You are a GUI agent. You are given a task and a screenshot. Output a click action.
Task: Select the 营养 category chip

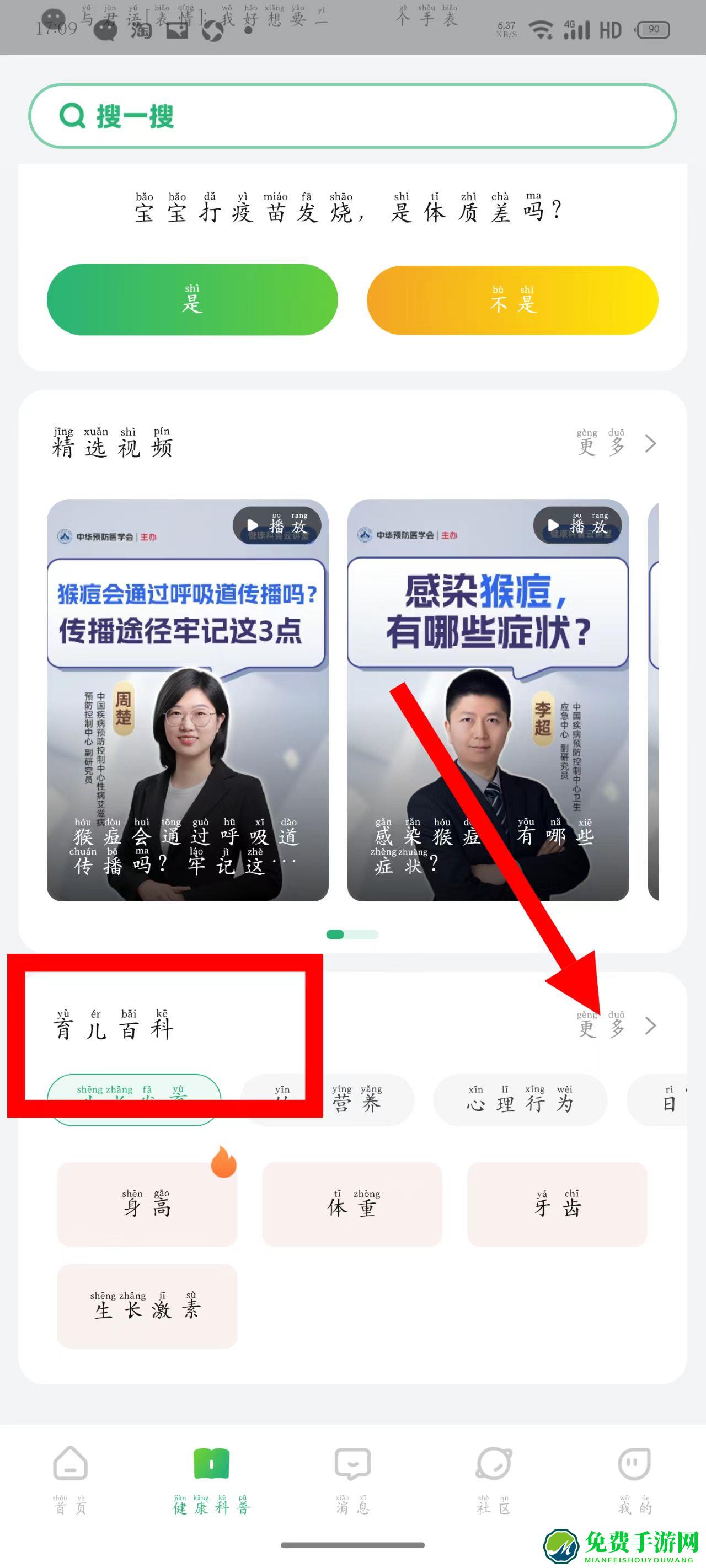click(356, 1100)
